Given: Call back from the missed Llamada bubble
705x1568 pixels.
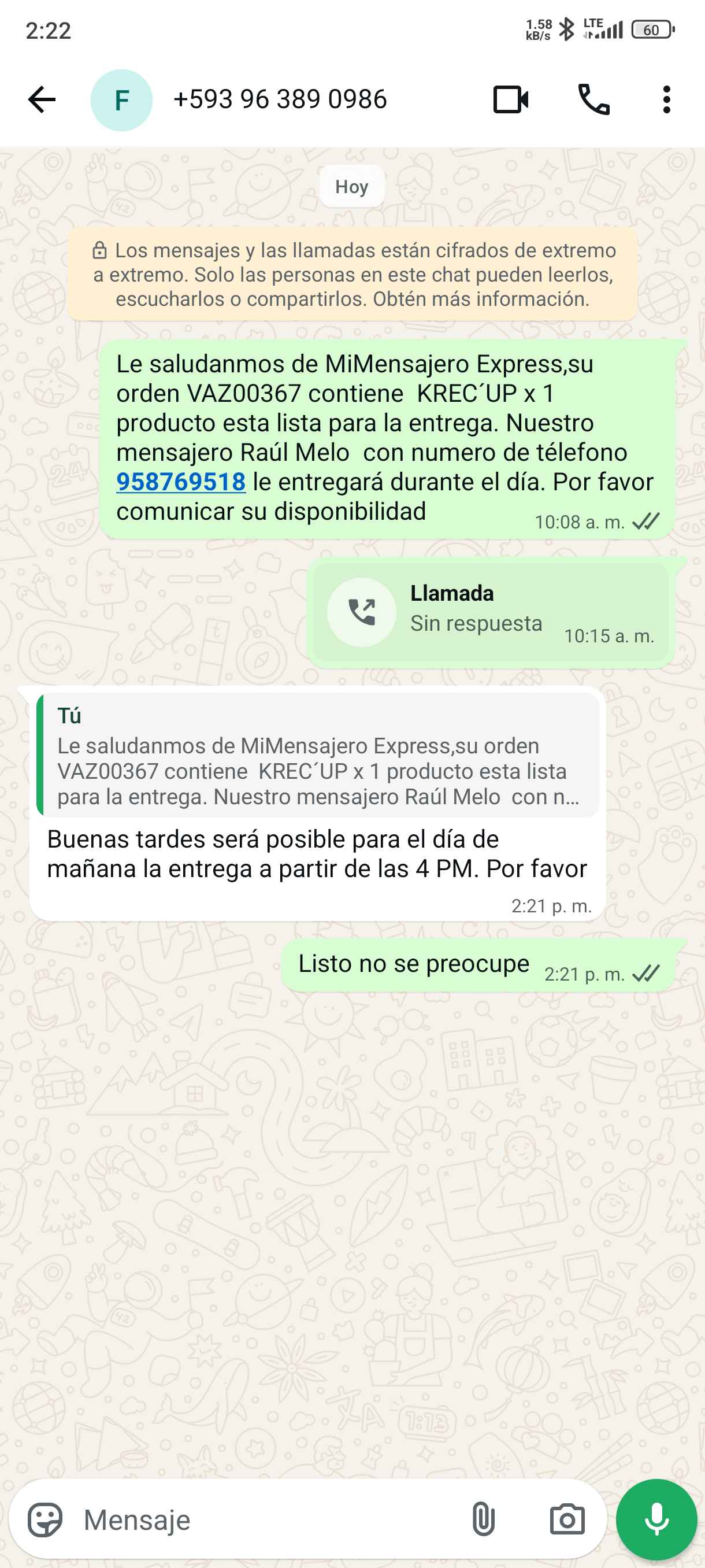Looking at the screenshot, I should [x=362, y=612].
